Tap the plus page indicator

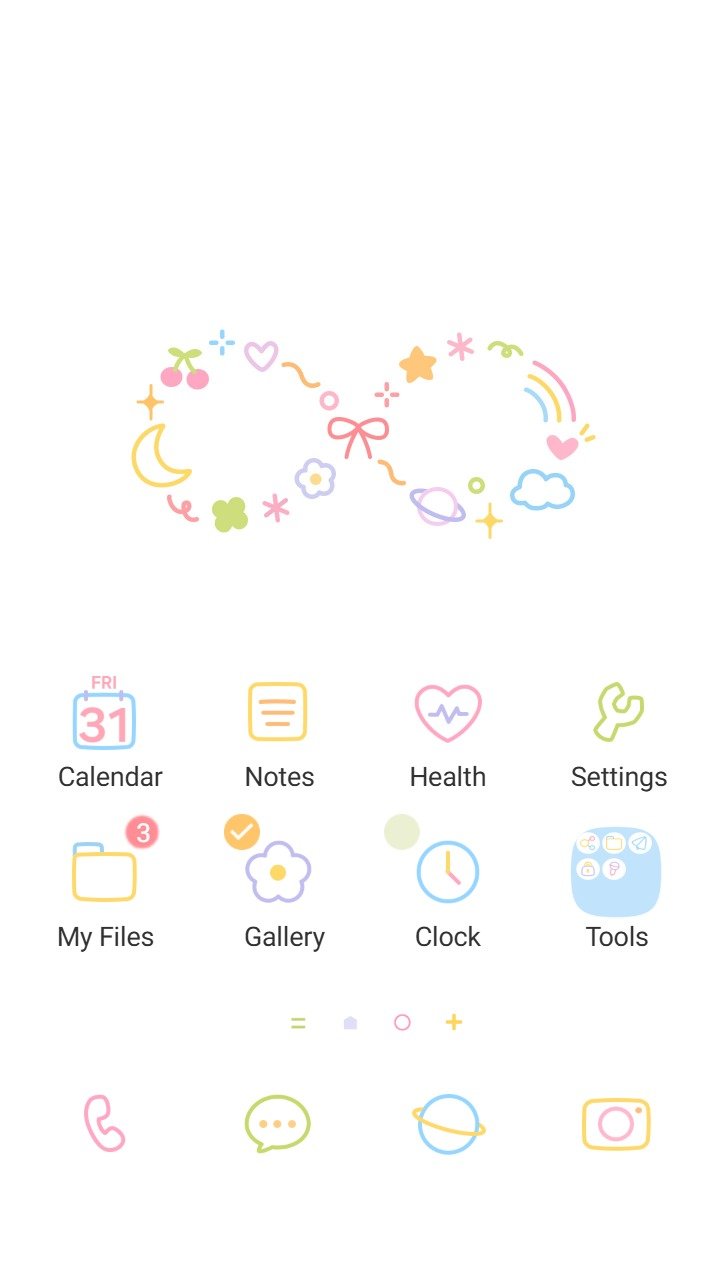(x=454, y=1022)
